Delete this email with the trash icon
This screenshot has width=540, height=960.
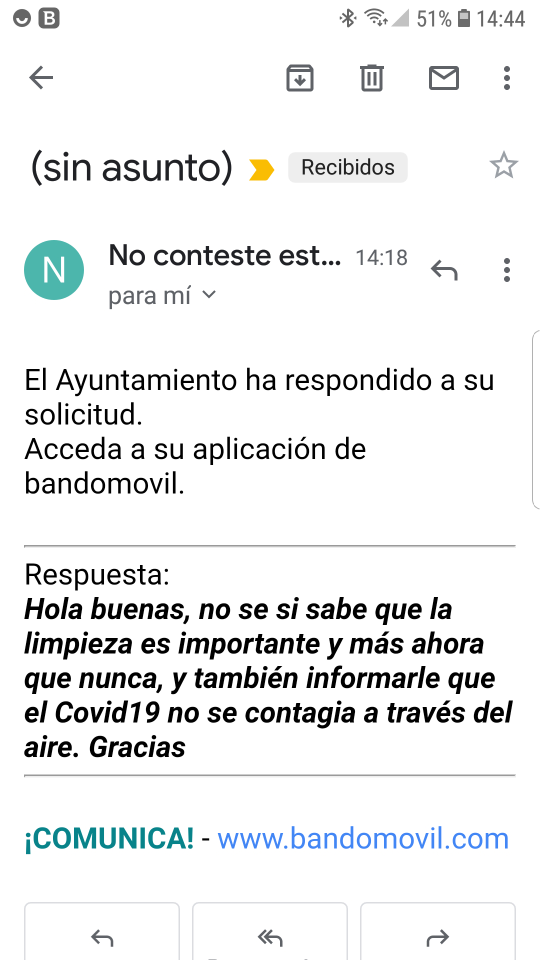coord(372,78)
